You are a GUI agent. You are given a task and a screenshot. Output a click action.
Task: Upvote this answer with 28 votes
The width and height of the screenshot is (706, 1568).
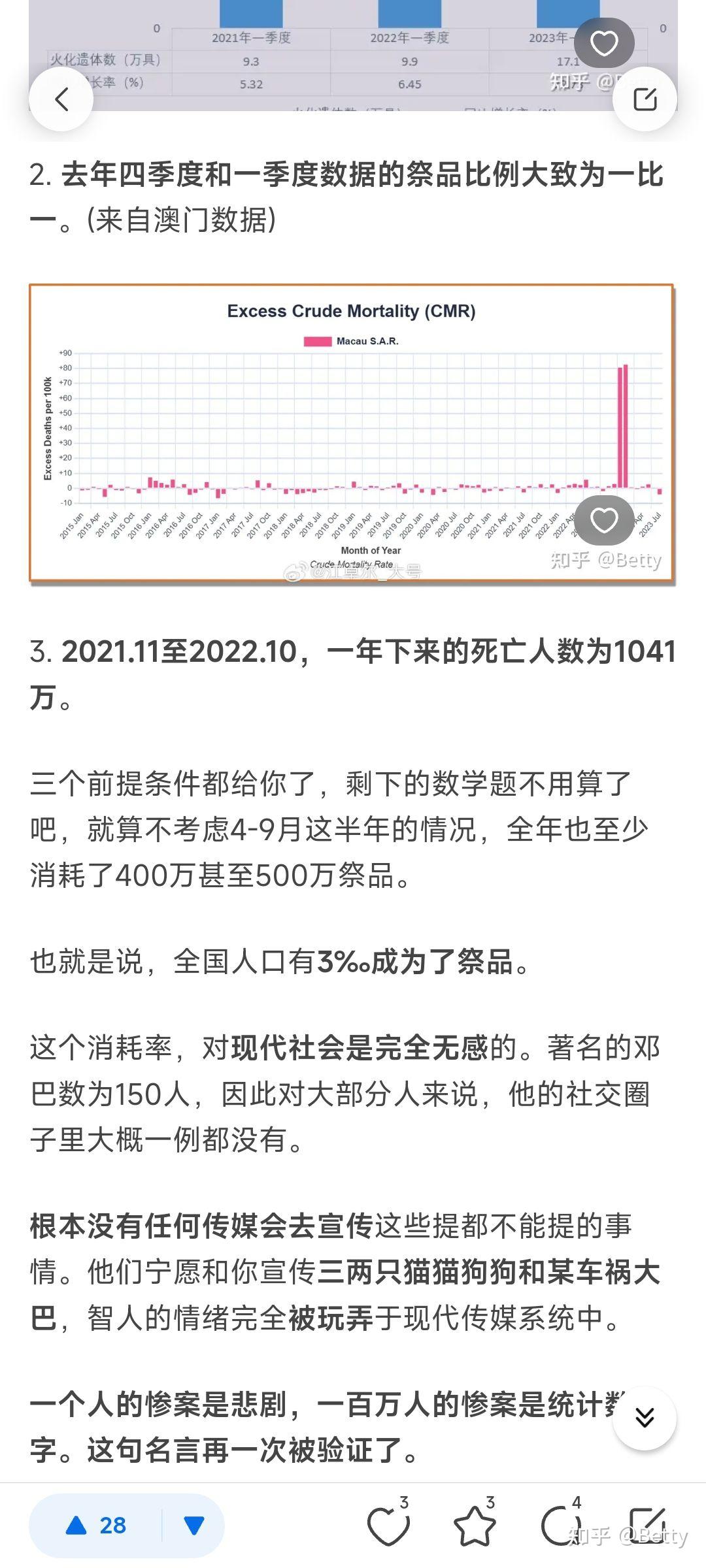[x=97, y=1526]
